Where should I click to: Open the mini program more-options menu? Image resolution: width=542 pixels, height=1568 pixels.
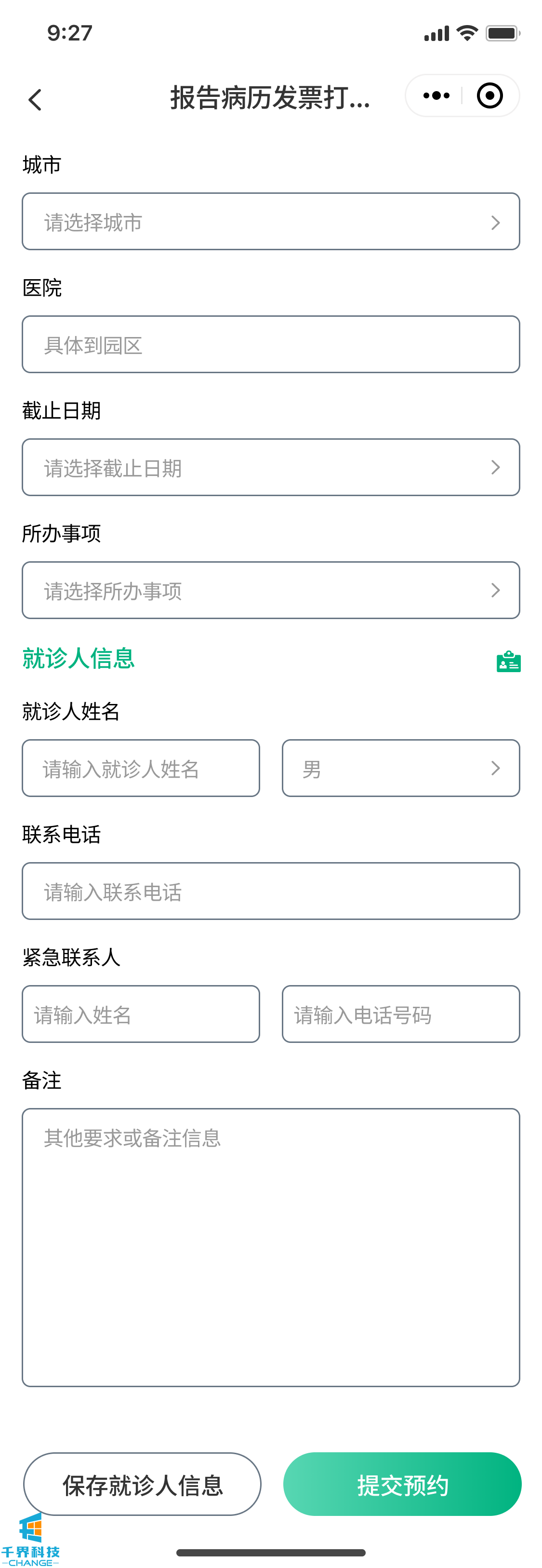click(x=436, y=95)
